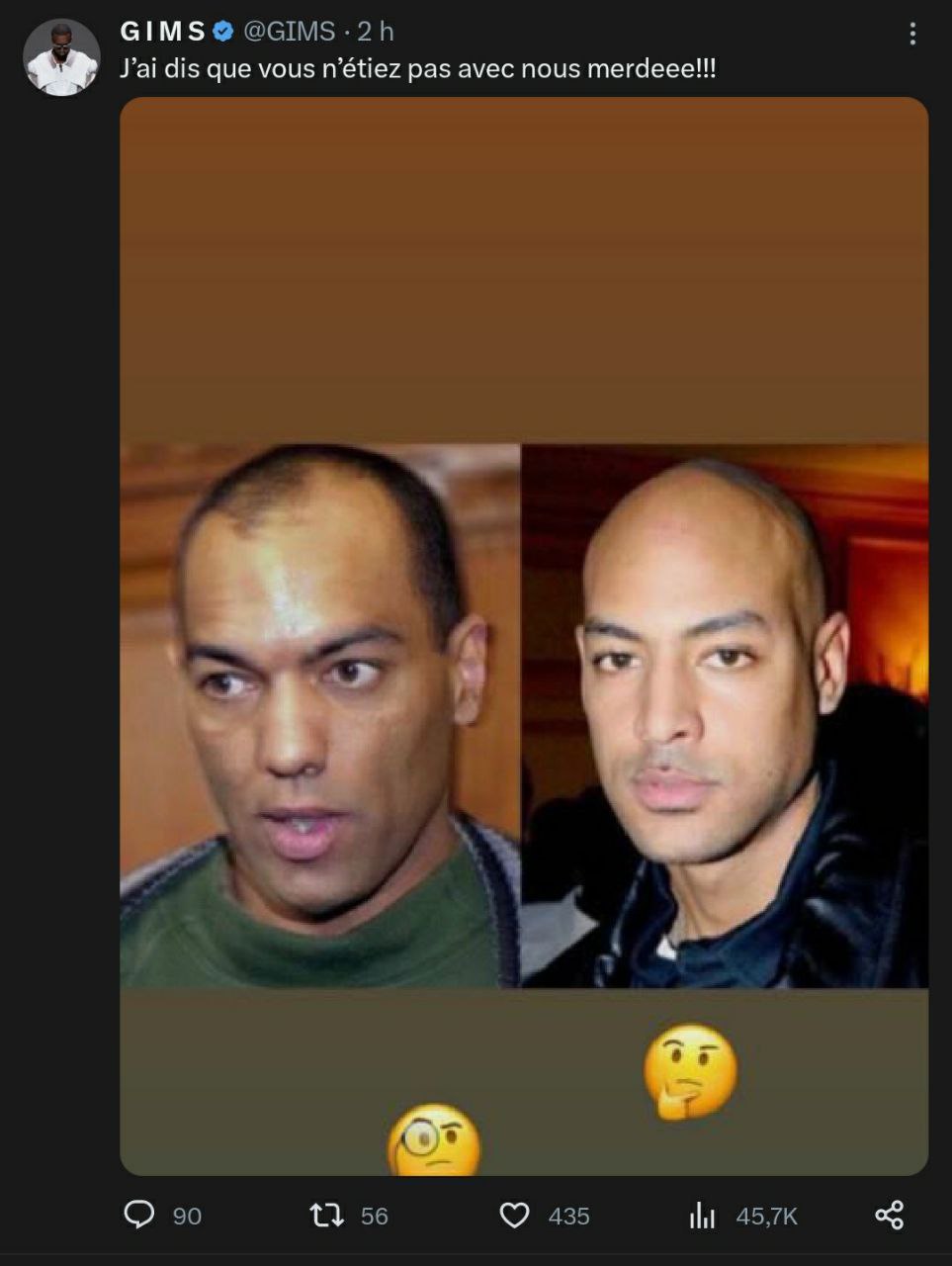
Task: Visit the @GIMS account handle
Action: tap(289, 32)
